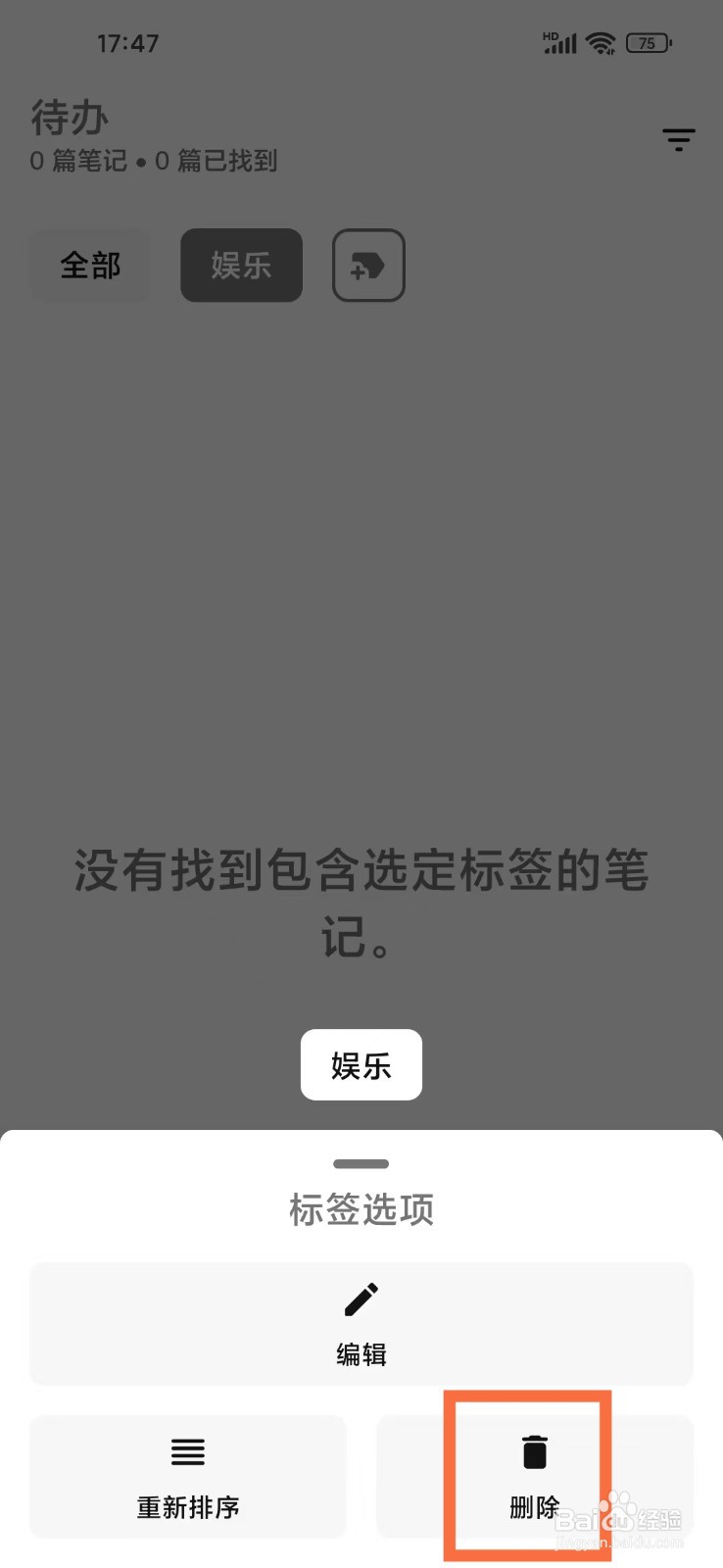Choose 删除 in the tag options menu
723x1568 pixels.
click(533, 1475)
